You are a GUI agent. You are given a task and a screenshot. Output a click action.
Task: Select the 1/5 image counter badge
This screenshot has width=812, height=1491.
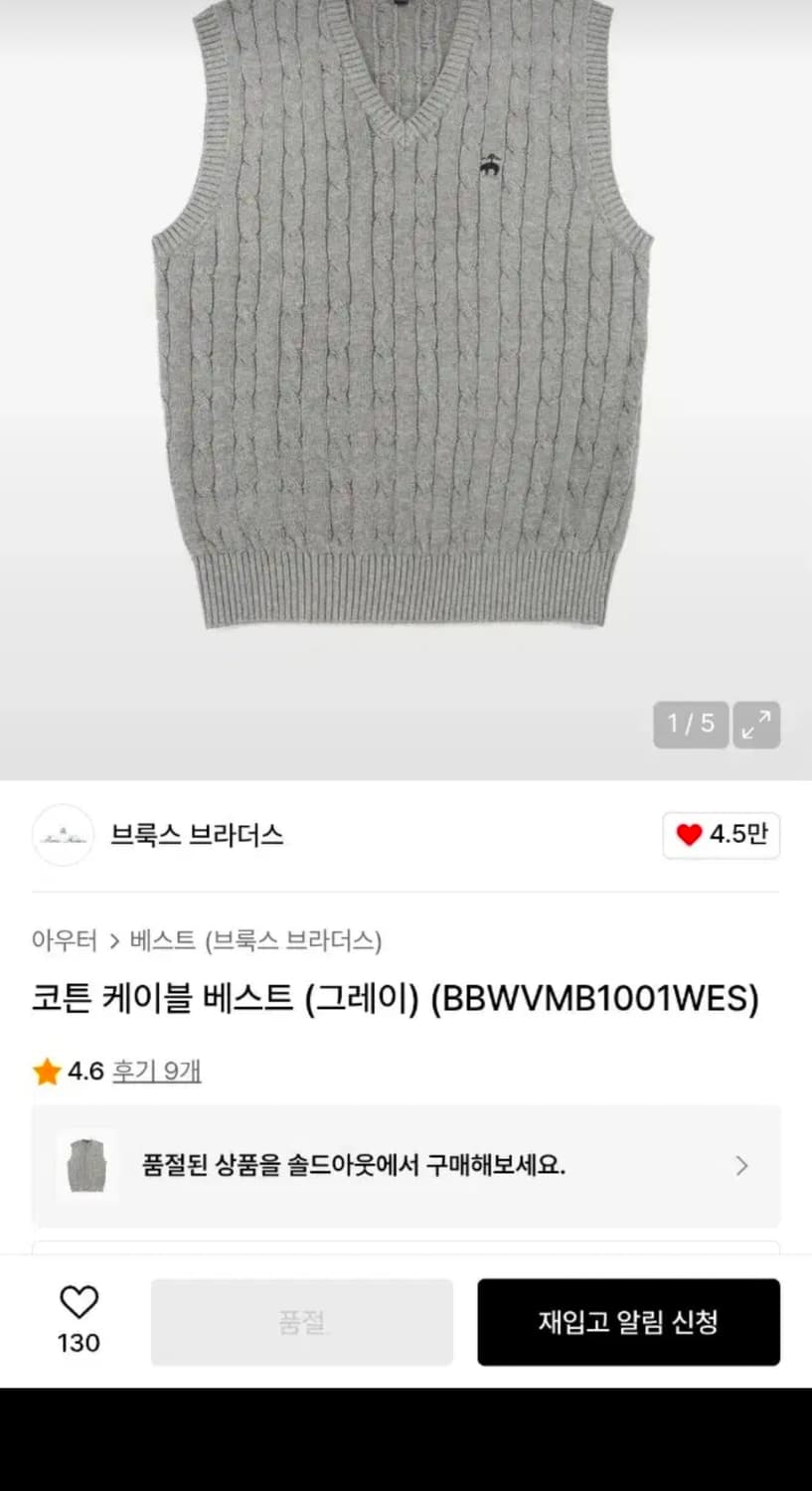(691, 725)
